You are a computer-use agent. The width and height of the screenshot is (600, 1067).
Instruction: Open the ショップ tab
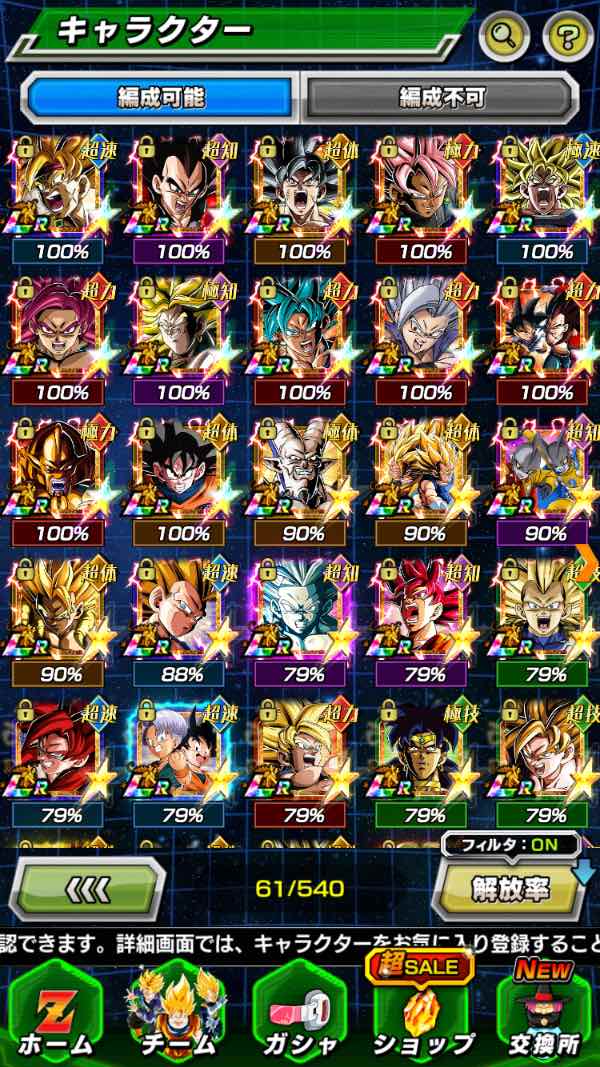tap(421, 1010)
